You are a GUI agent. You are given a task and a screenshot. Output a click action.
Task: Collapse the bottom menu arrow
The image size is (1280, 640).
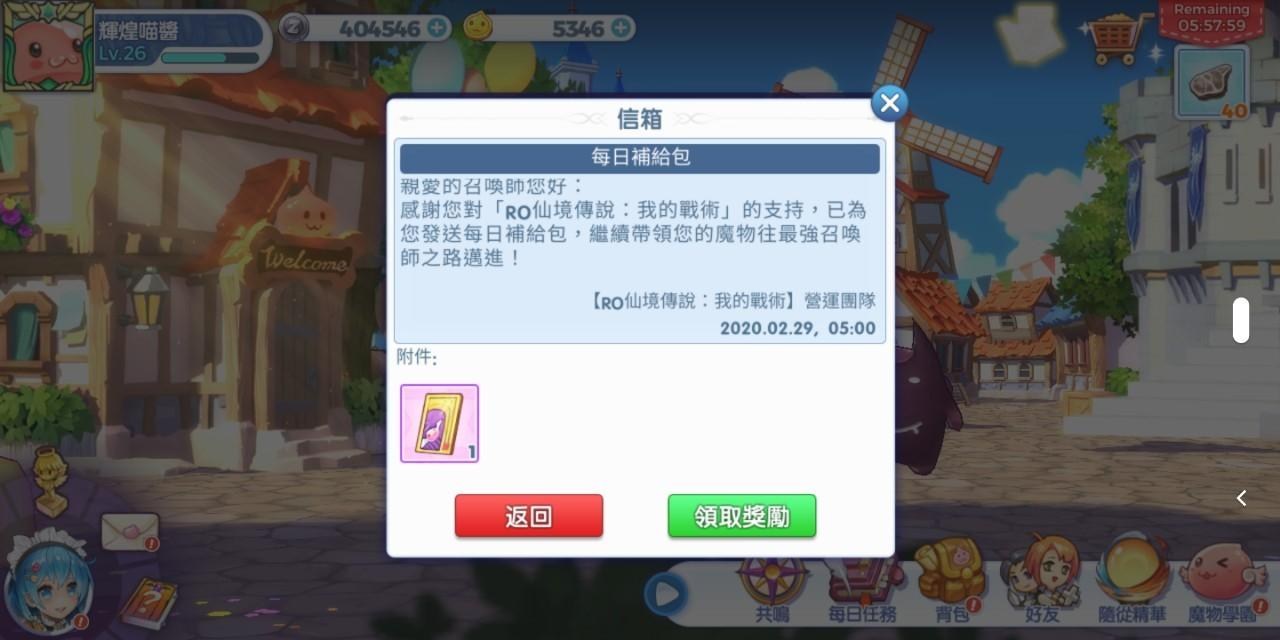[x=665, y=596]
